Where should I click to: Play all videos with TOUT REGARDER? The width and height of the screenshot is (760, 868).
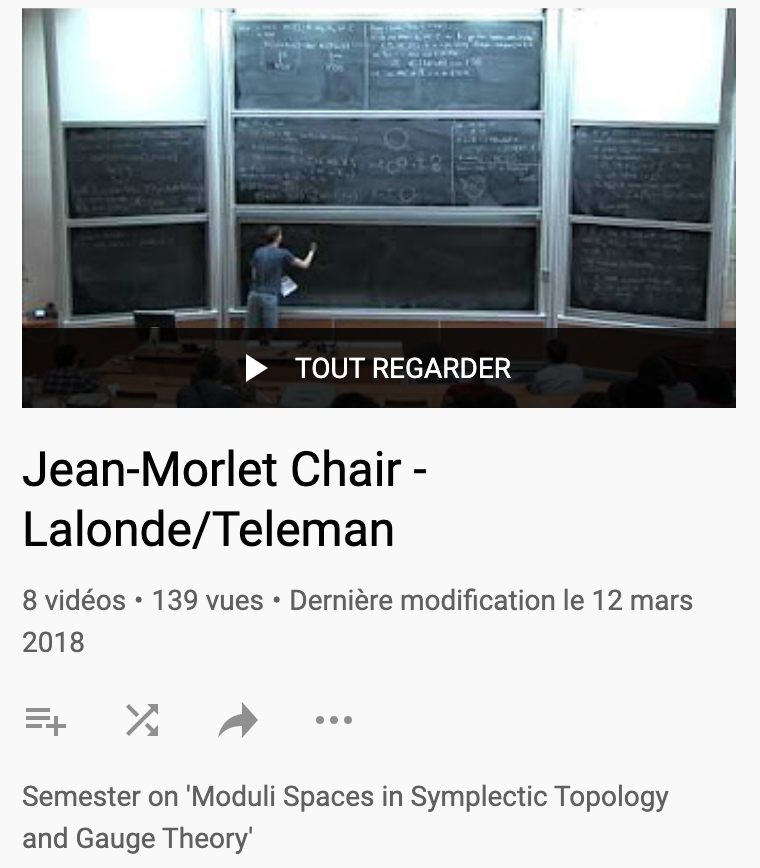(x=379, y=368)
